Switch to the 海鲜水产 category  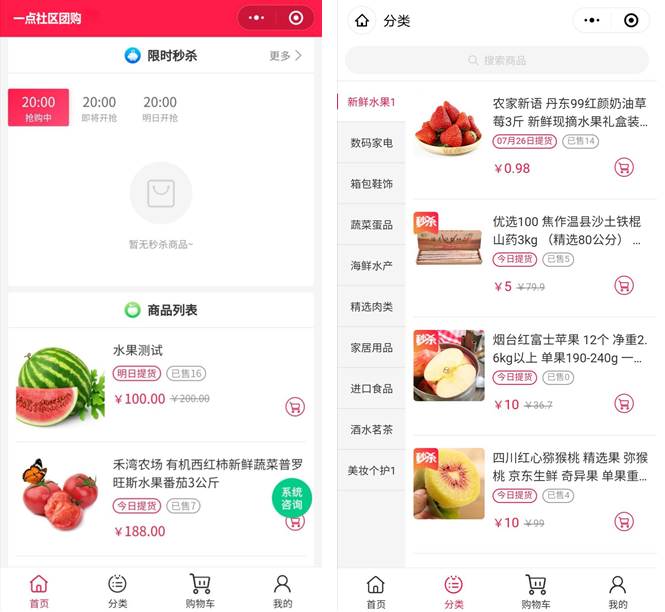coord(371,266)
